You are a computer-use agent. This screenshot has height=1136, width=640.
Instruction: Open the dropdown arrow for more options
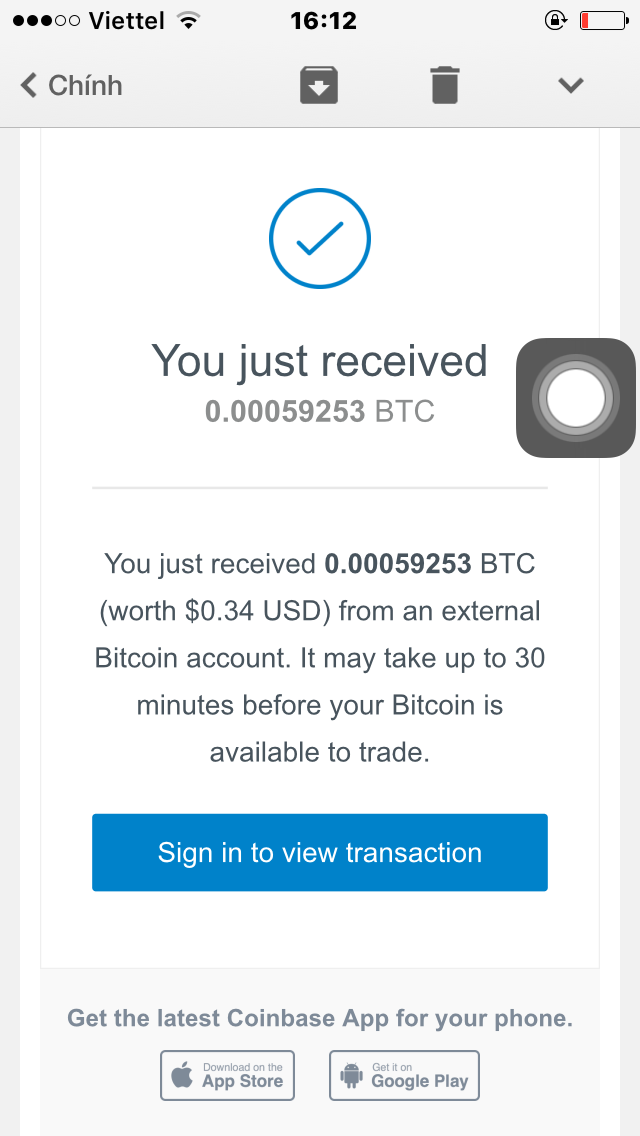pyautogui.click(x=571, y=86)
